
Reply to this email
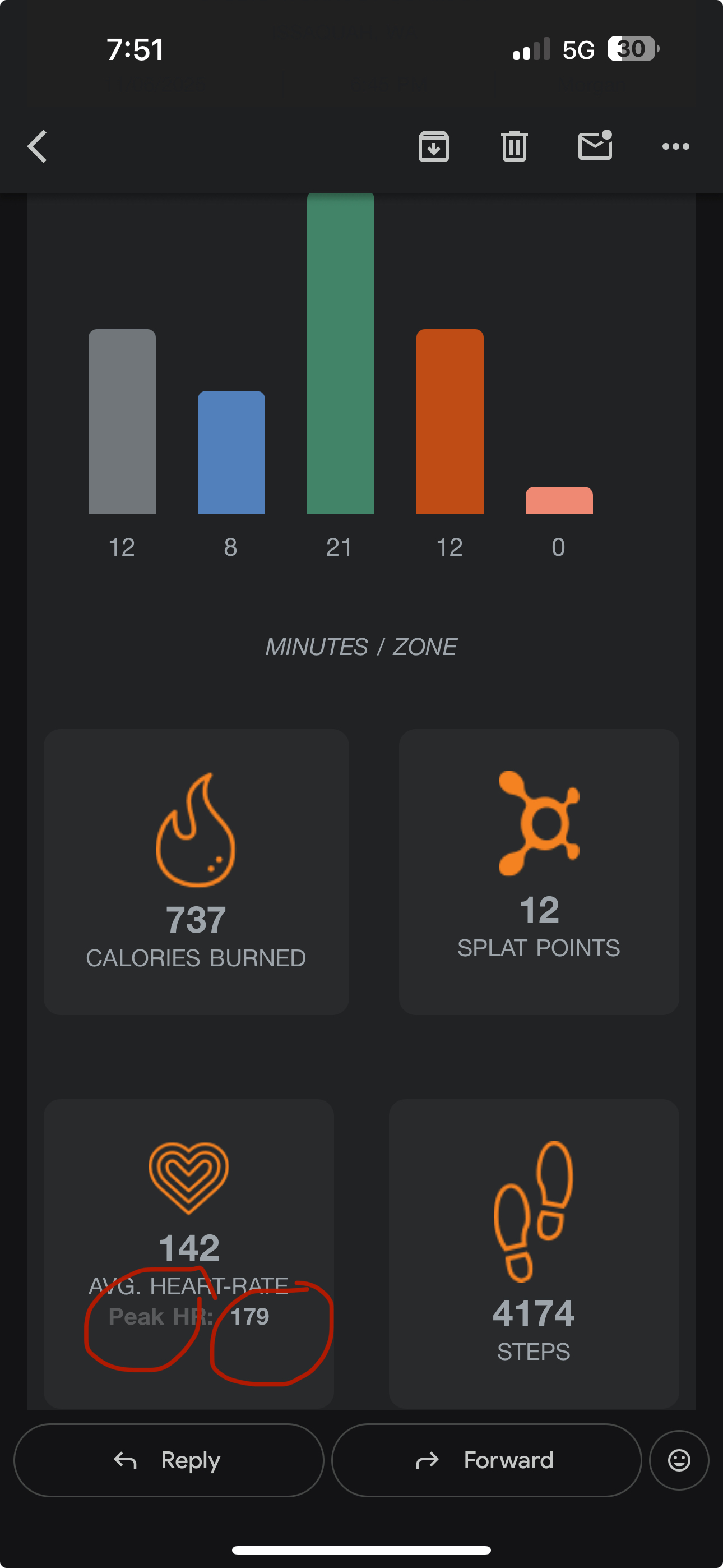(x=169, y=1460)
